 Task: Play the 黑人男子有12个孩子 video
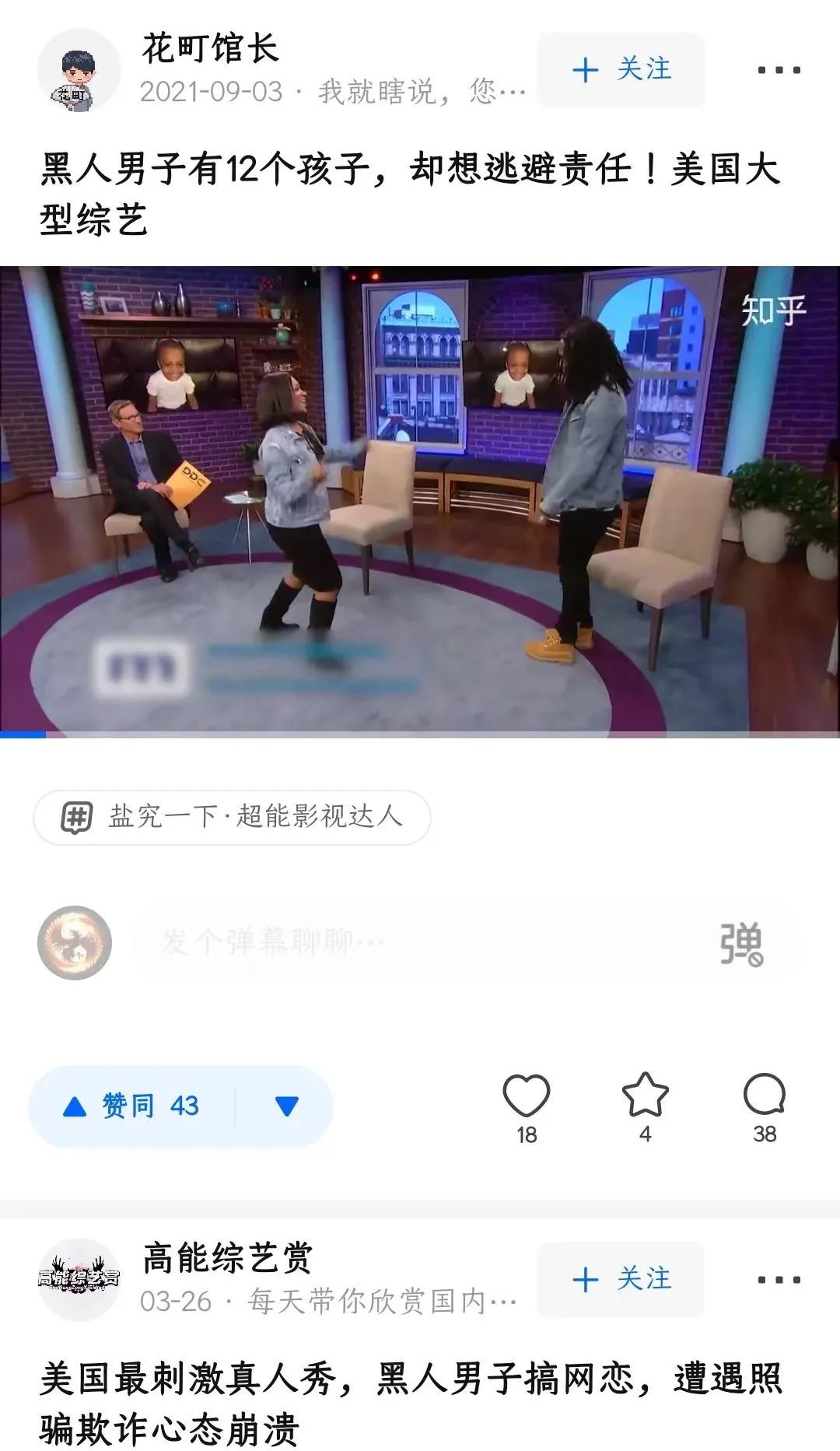click(420, 502)
